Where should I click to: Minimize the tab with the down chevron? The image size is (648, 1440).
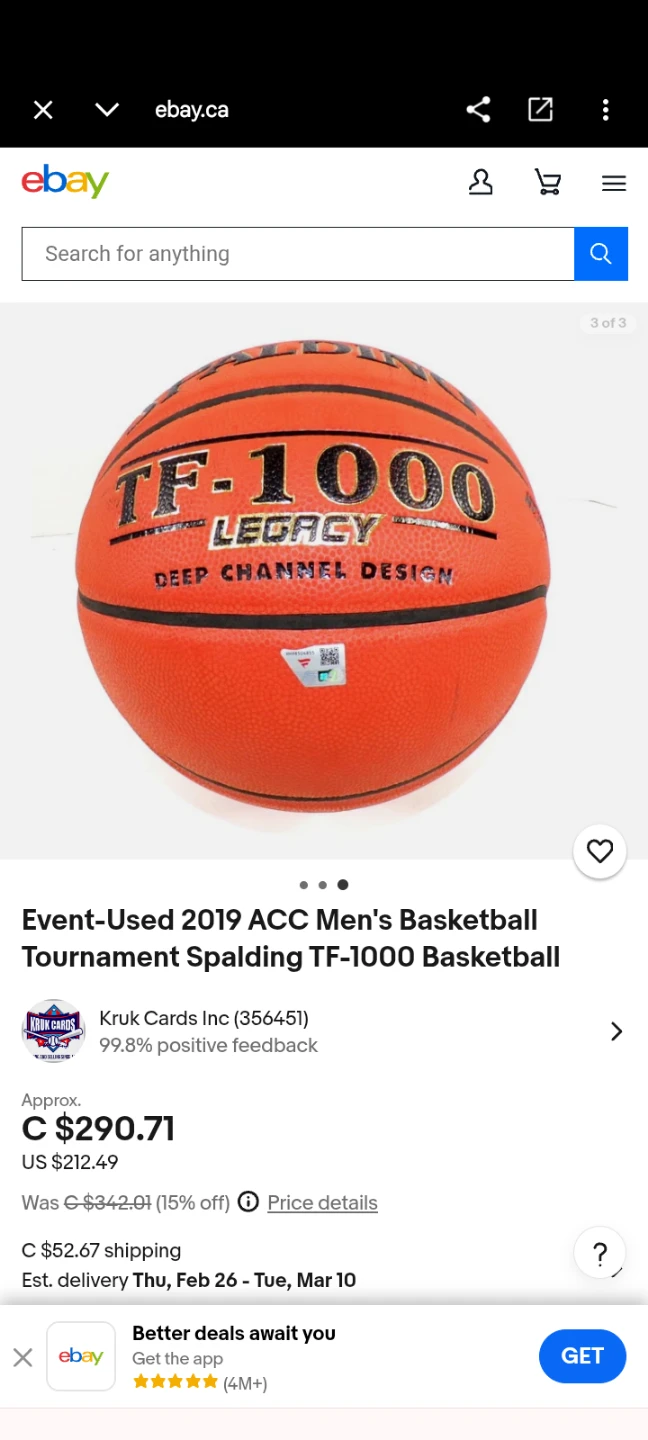pyautogui.click(x=107, y=110)
